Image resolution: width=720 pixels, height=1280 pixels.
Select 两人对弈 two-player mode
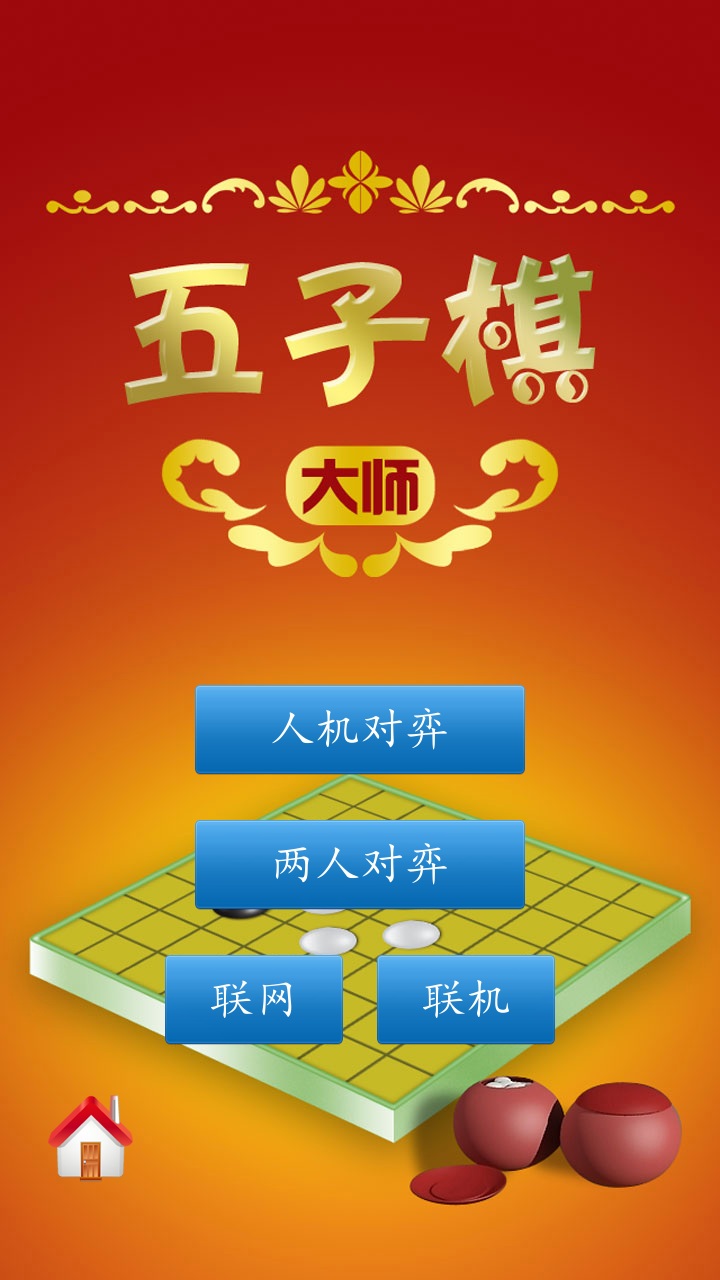click(360, 864)
